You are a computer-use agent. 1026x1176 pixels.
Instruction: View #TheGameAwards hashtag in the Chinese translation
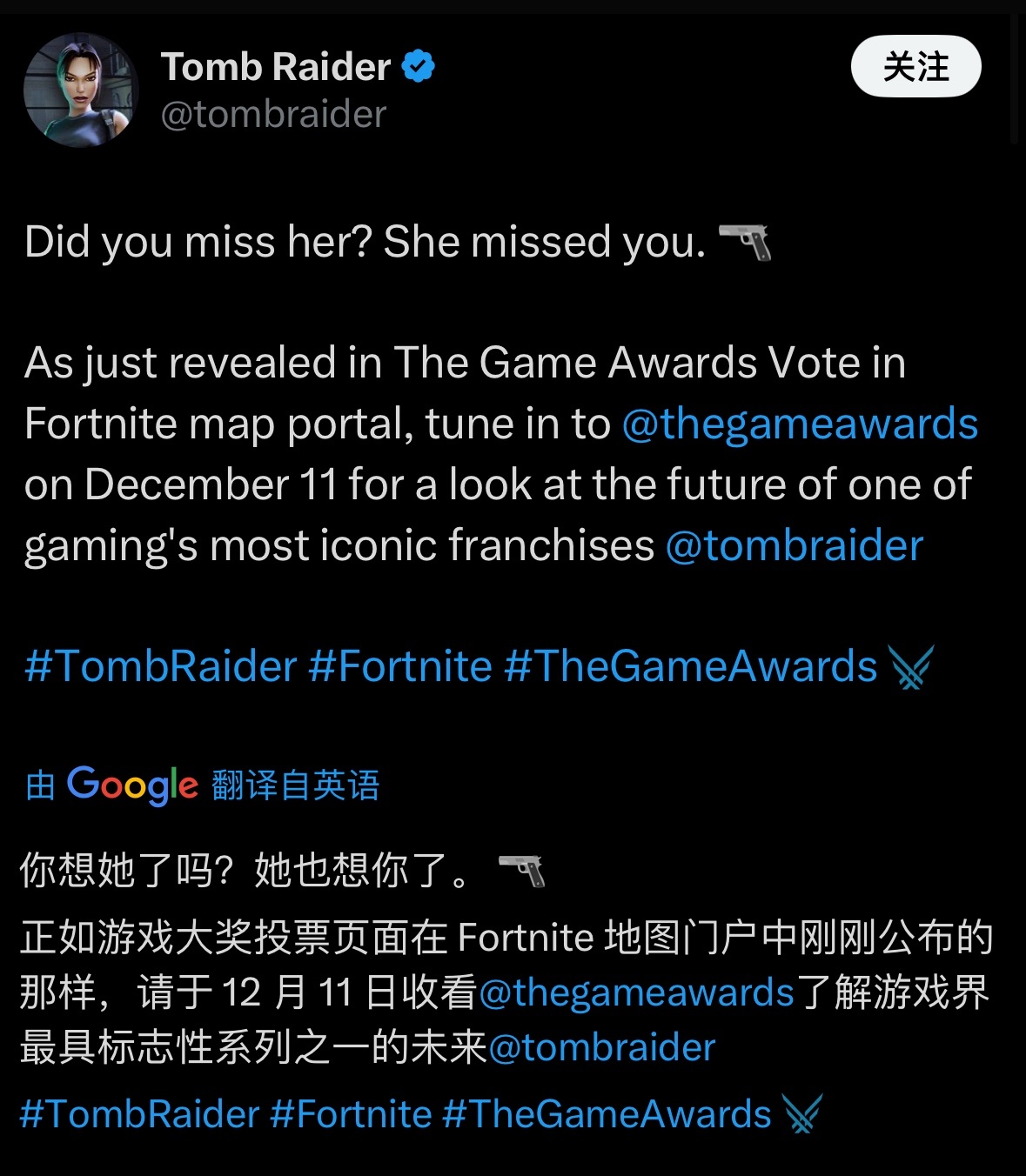[607, 1114]
